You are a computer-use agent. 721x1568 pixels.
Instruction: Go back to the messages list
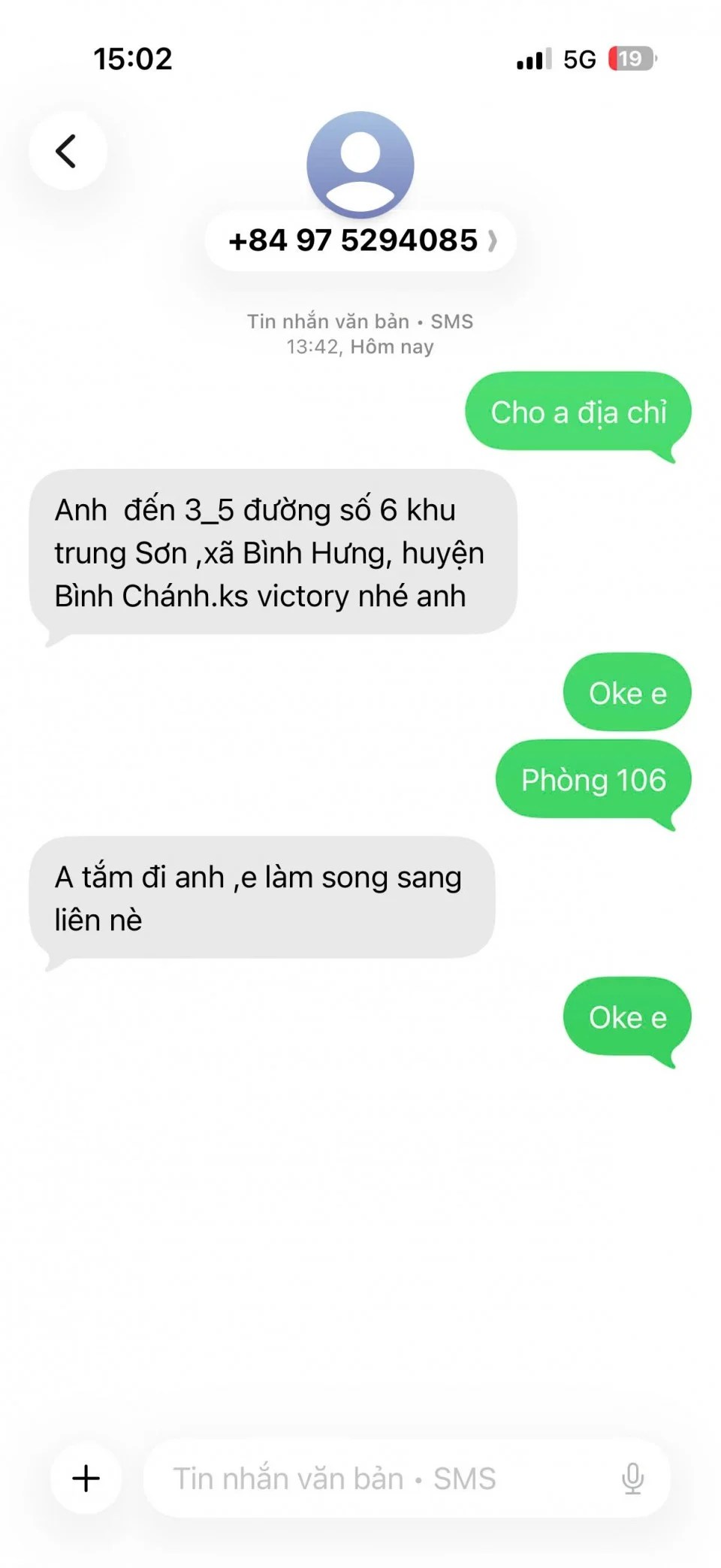click(68, 150)
